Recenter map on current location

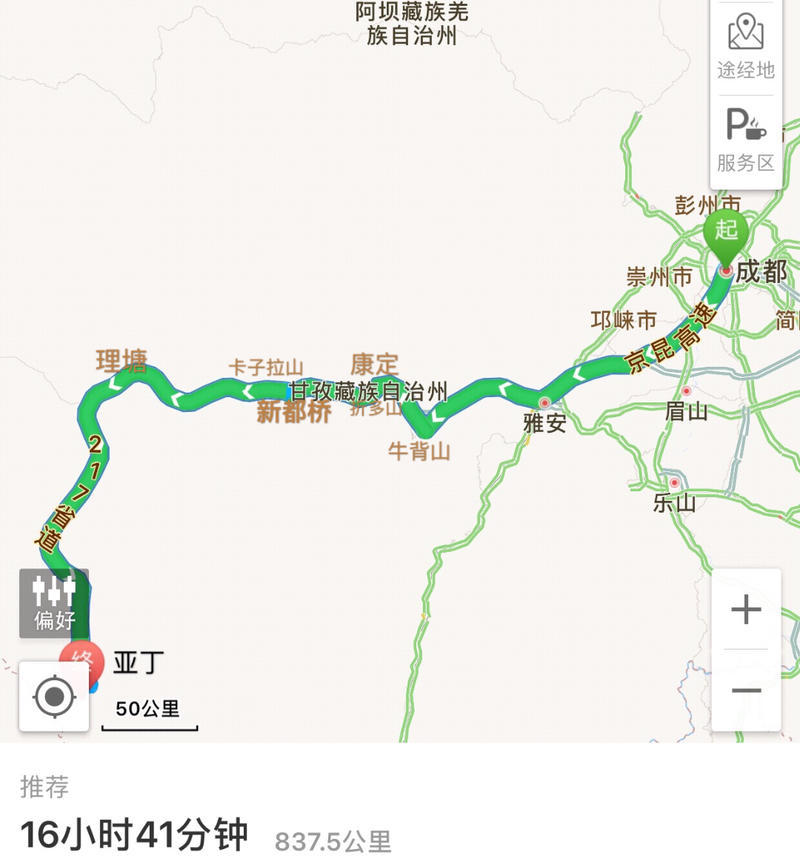click(x=54, y=696)
